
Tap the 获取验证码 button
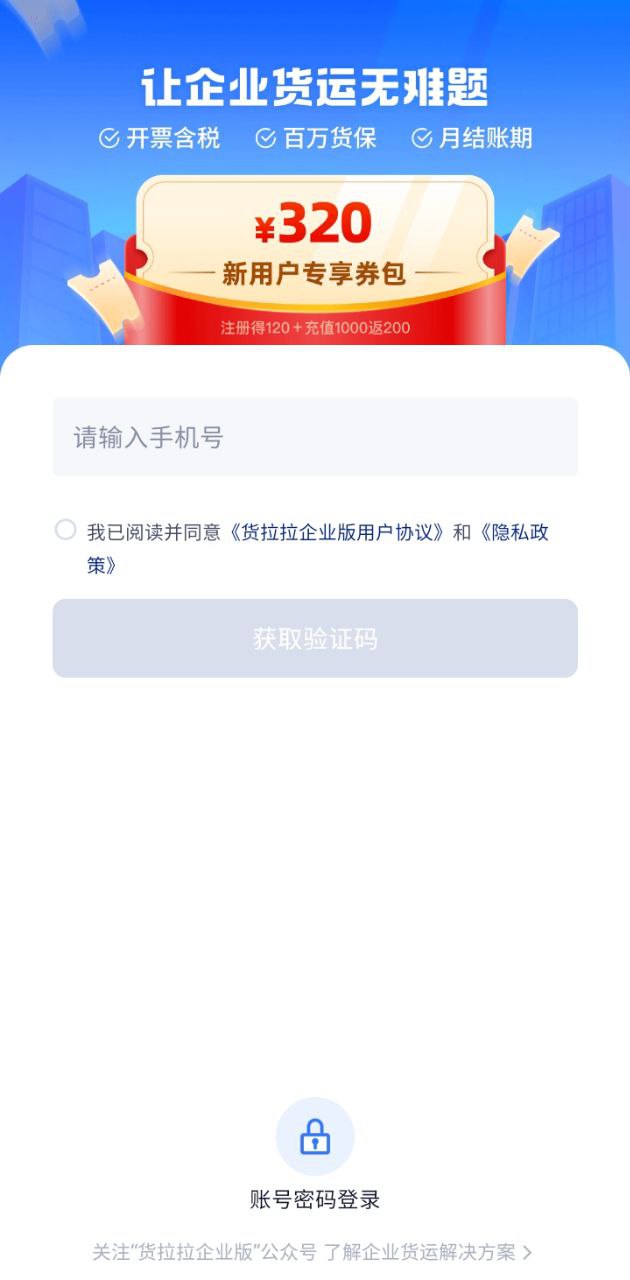tap(315, 638)
